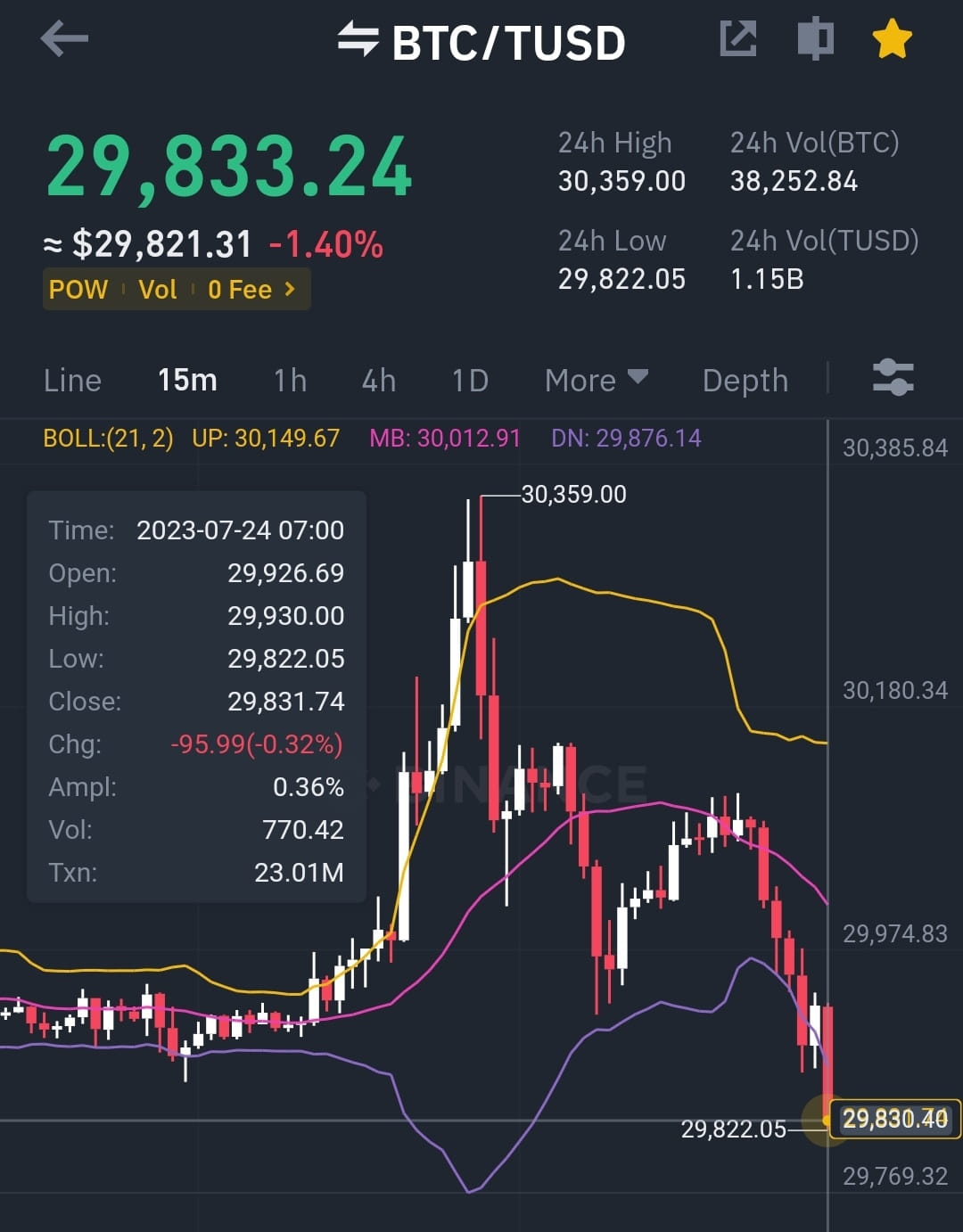Switch the chart to Line mode
The image size is (963, 1232).
pyautogui.click(x=71, y=380)
